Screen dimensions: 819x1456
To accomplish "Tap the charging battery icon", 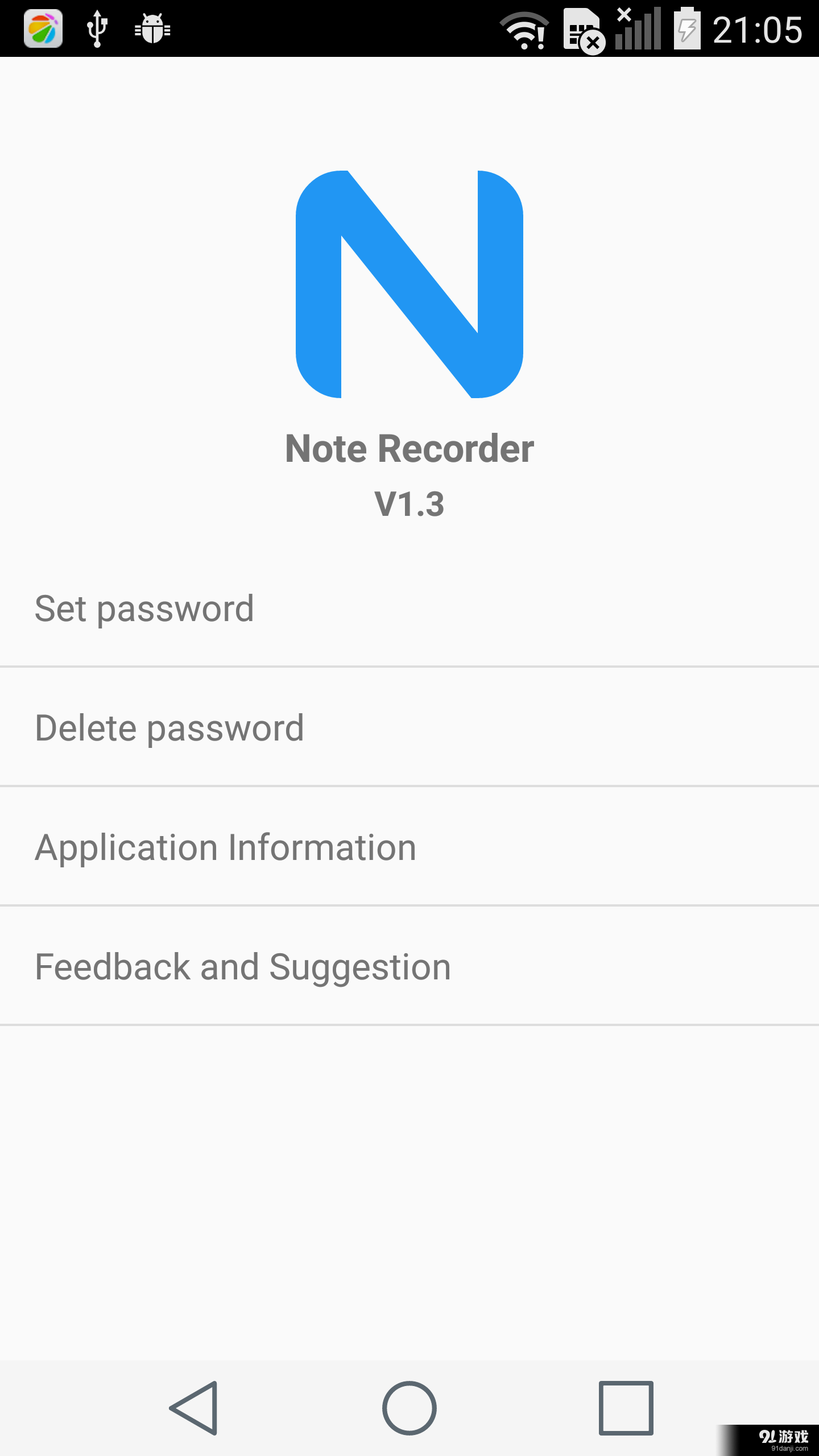I will pyautogui.click(x=686, y=27).
